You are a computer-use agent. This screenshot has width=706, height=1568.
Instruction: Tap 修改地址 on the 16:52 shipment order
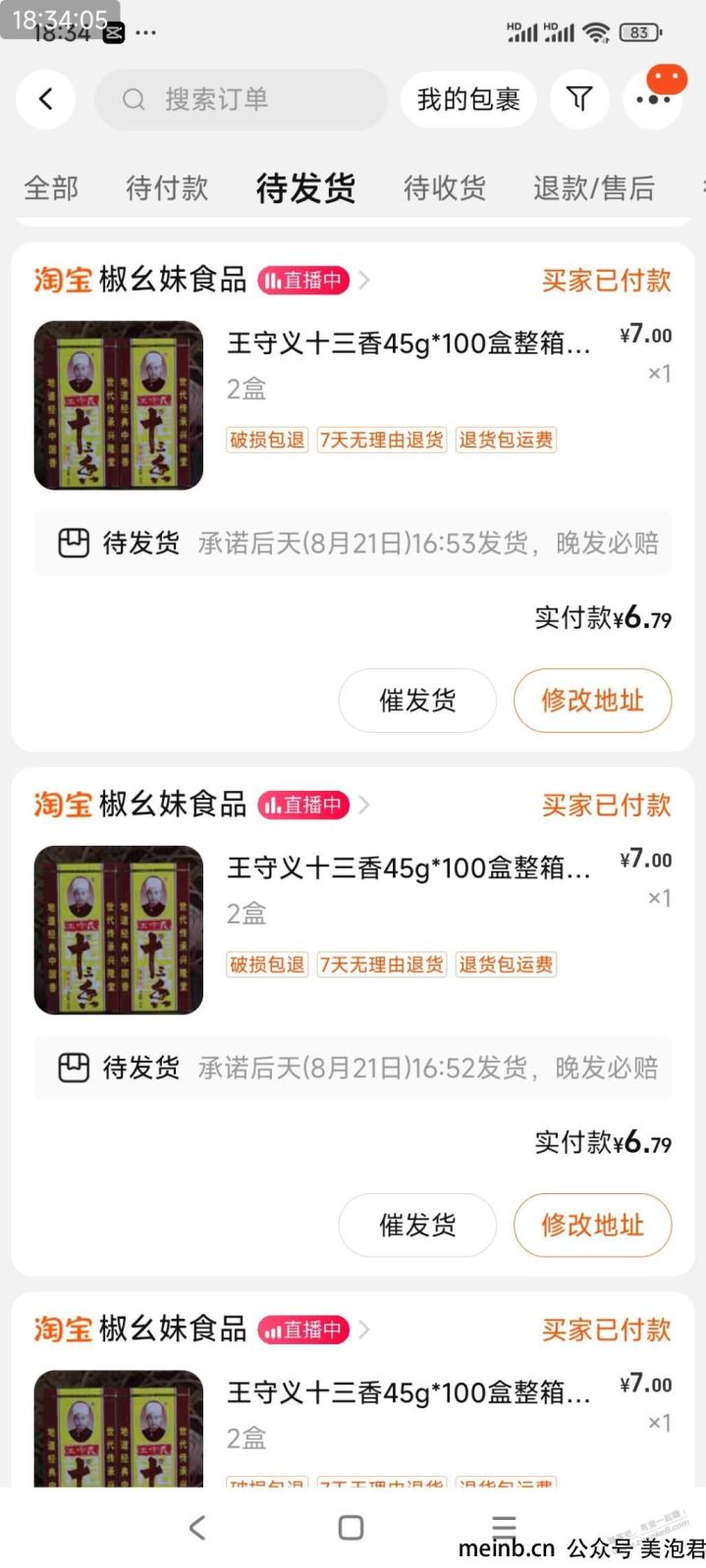tap(592, 1226)
